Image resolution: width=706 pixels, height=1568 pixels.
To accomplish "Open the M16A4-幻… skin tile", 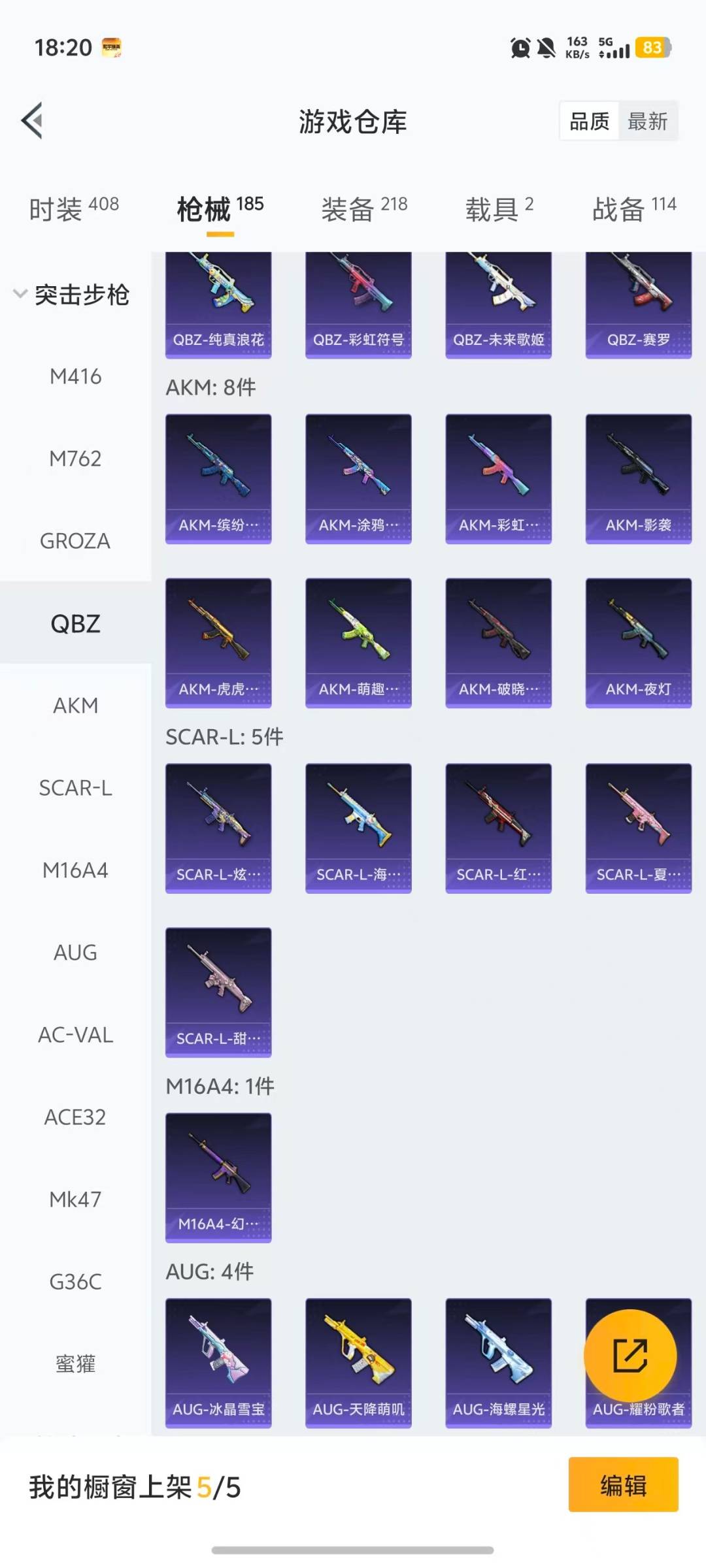I will pyautogui.click(x=218, y=1177).
